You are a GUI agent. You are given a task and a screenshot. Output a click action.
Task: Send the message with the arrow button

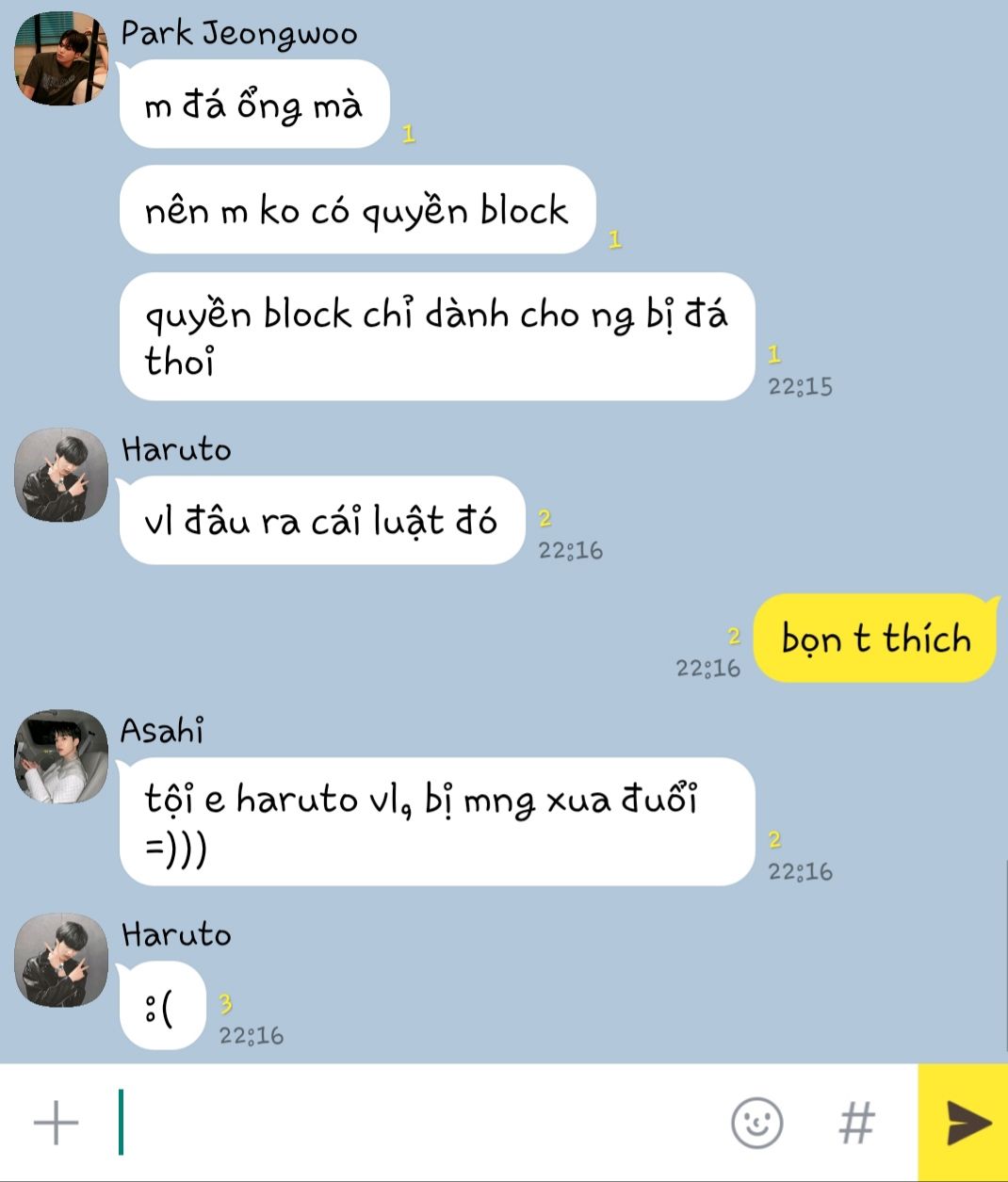(966, 1123)
